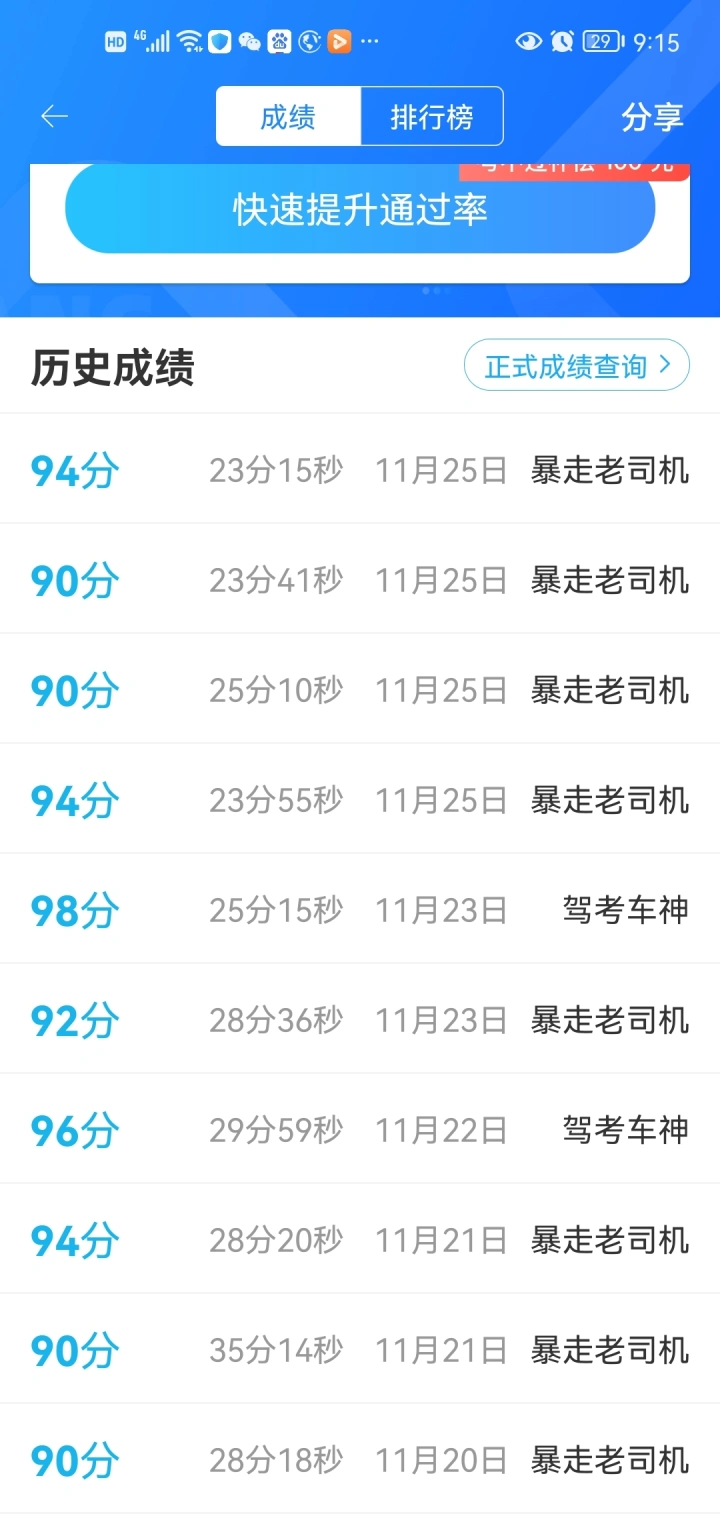This screenshot has width=720, height=1540.
Task: Open the 94分 record with 23分15秒
Action: [360, 469]
